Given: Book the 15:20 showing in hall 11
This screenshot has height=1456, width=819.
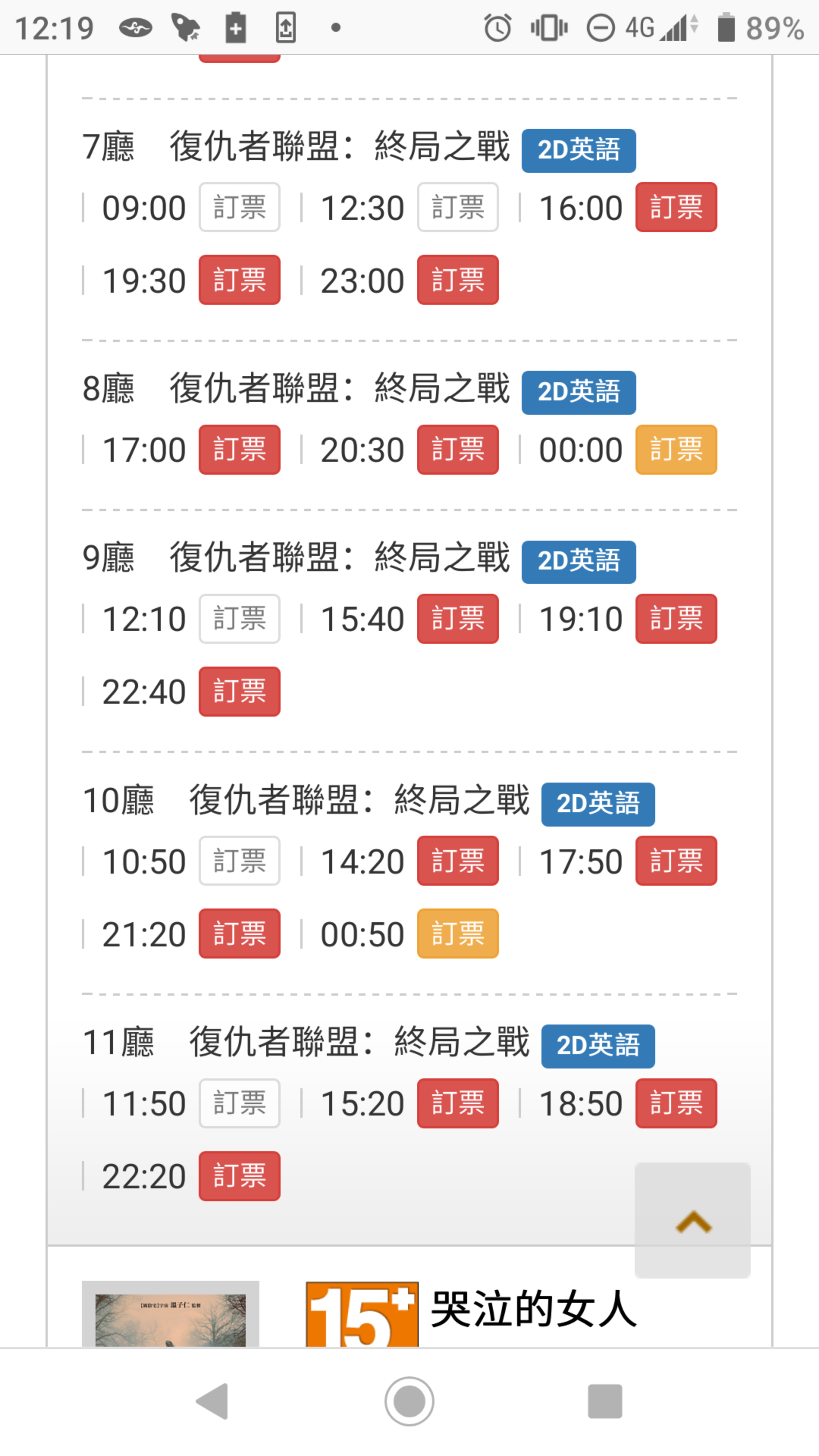Looking at the screenshot, I should [458, 1103].
